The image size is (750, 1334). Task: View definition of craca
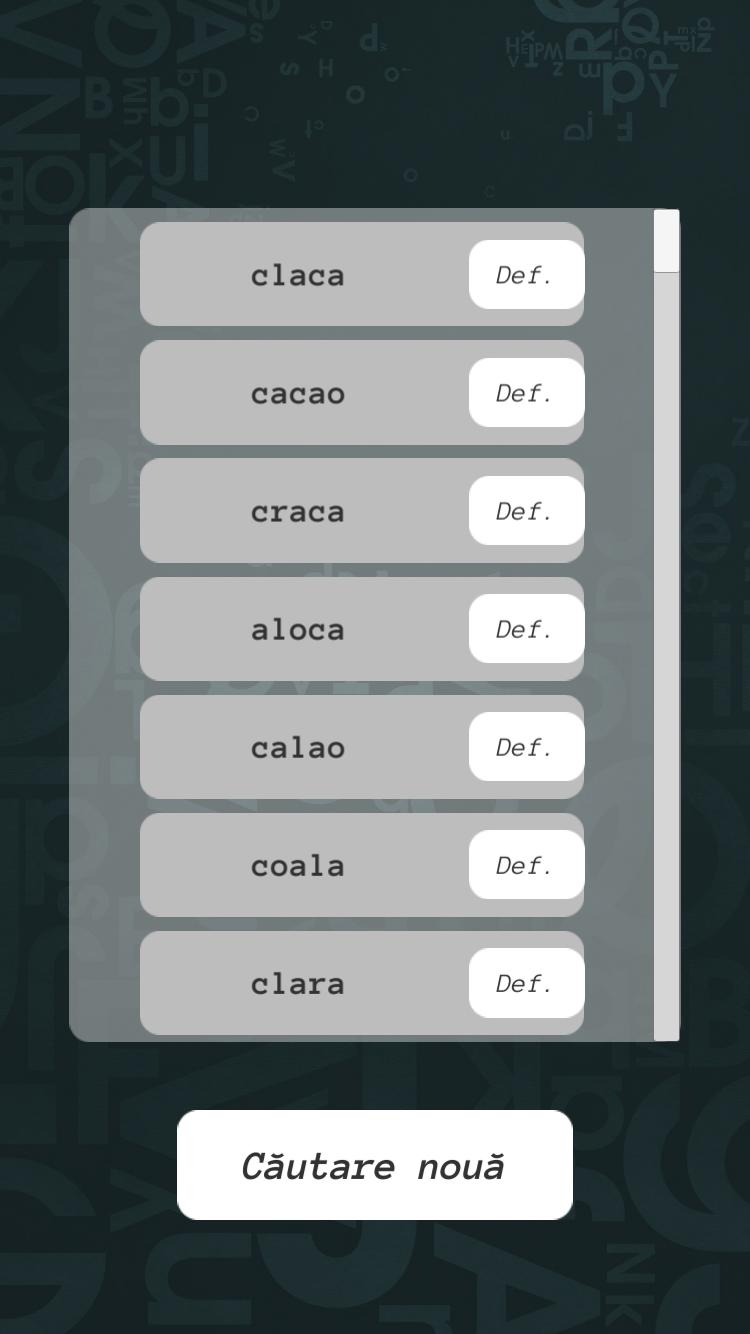(x=526, y=511)
